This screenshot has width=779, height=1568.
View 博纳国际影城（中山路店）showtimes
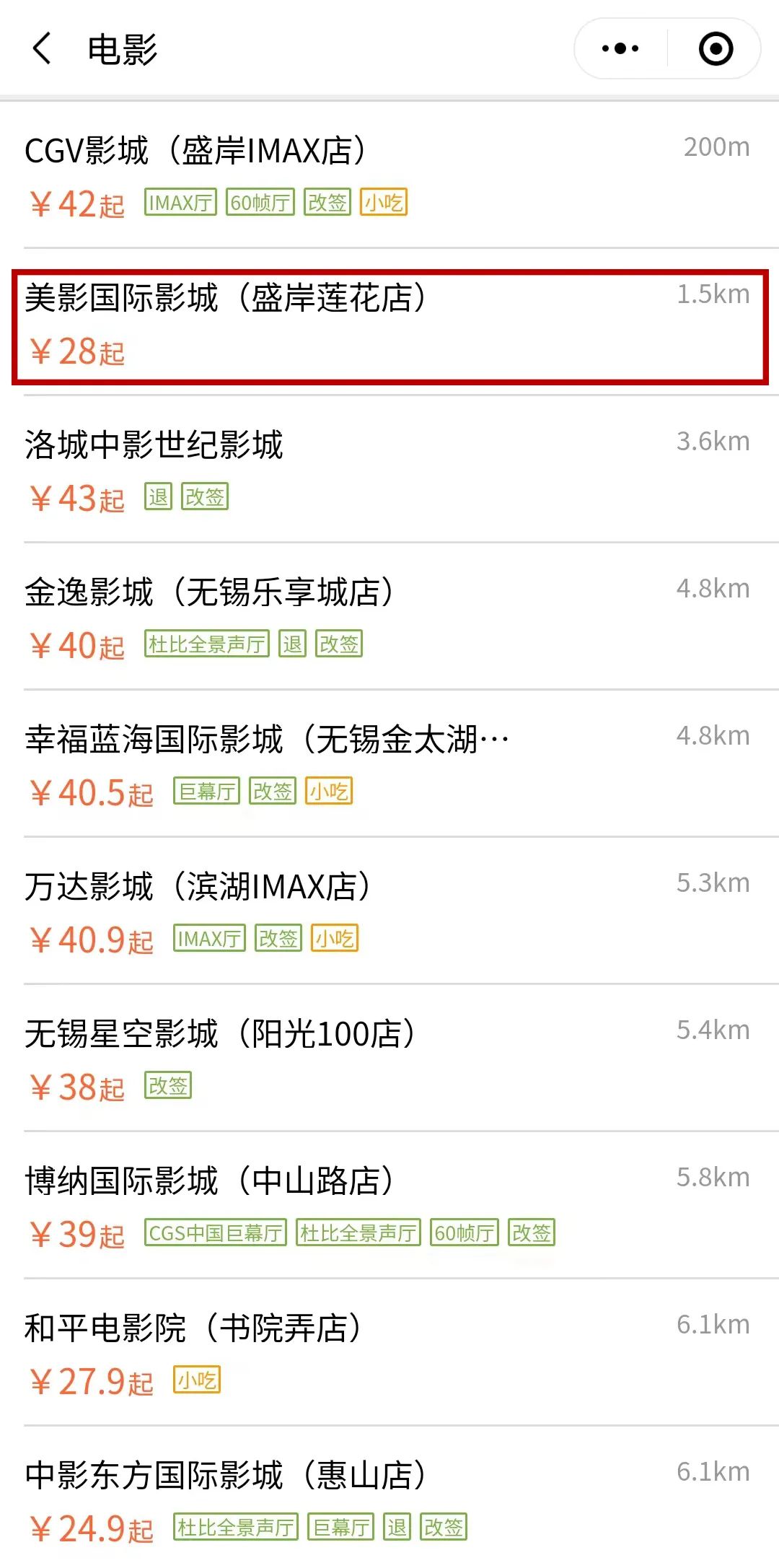(389, 1206)
